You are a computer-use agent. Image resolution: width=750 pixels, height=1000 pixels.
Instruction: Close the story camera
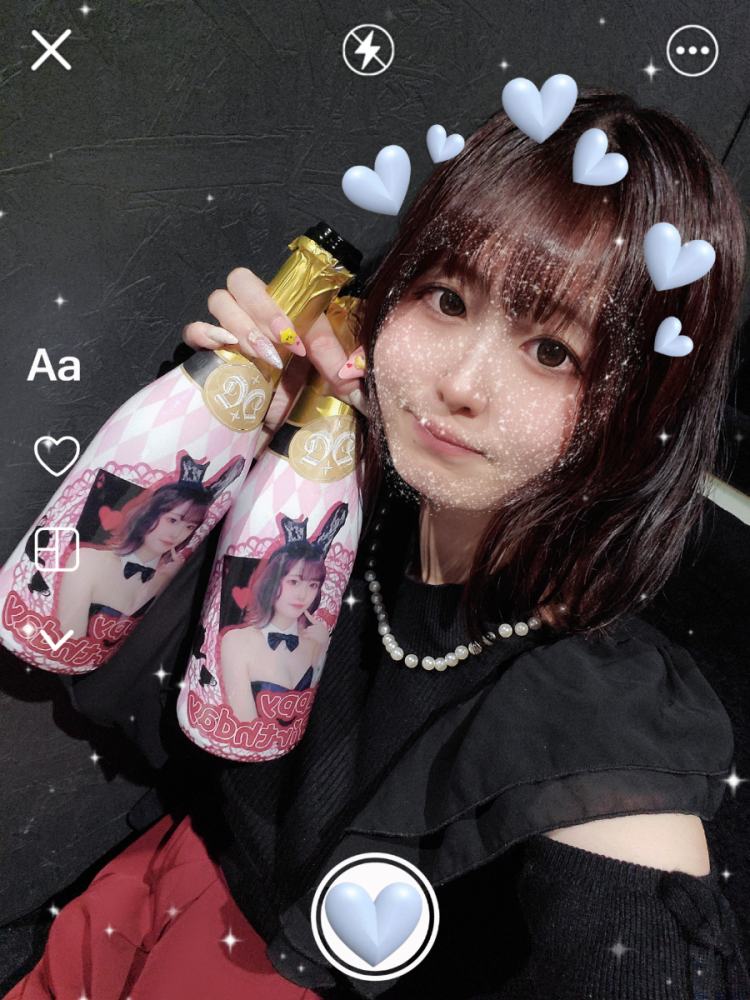coord(51,49)
